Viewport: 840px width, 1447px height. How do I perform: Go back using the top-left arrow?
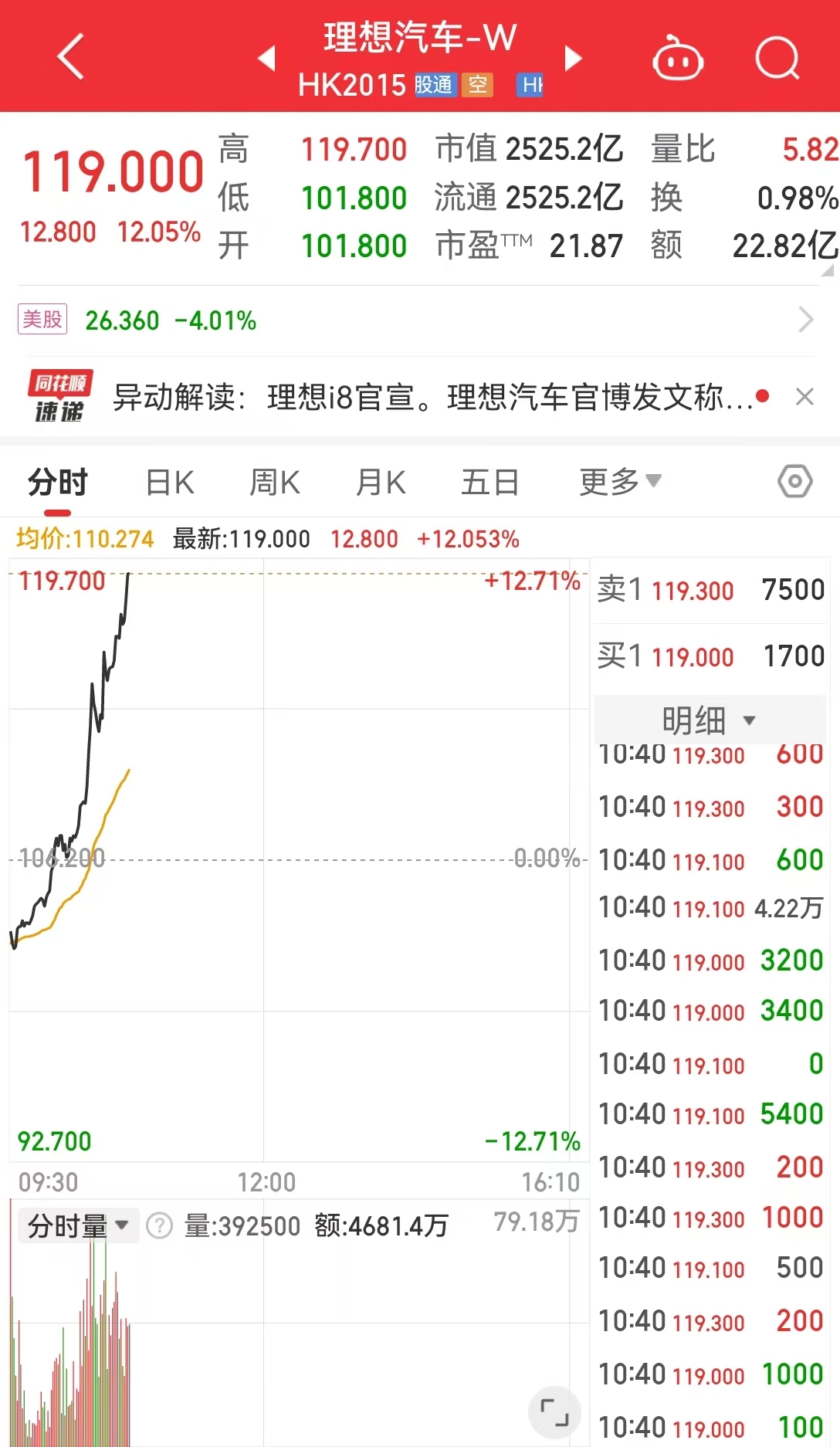click(x=70, y=56)
